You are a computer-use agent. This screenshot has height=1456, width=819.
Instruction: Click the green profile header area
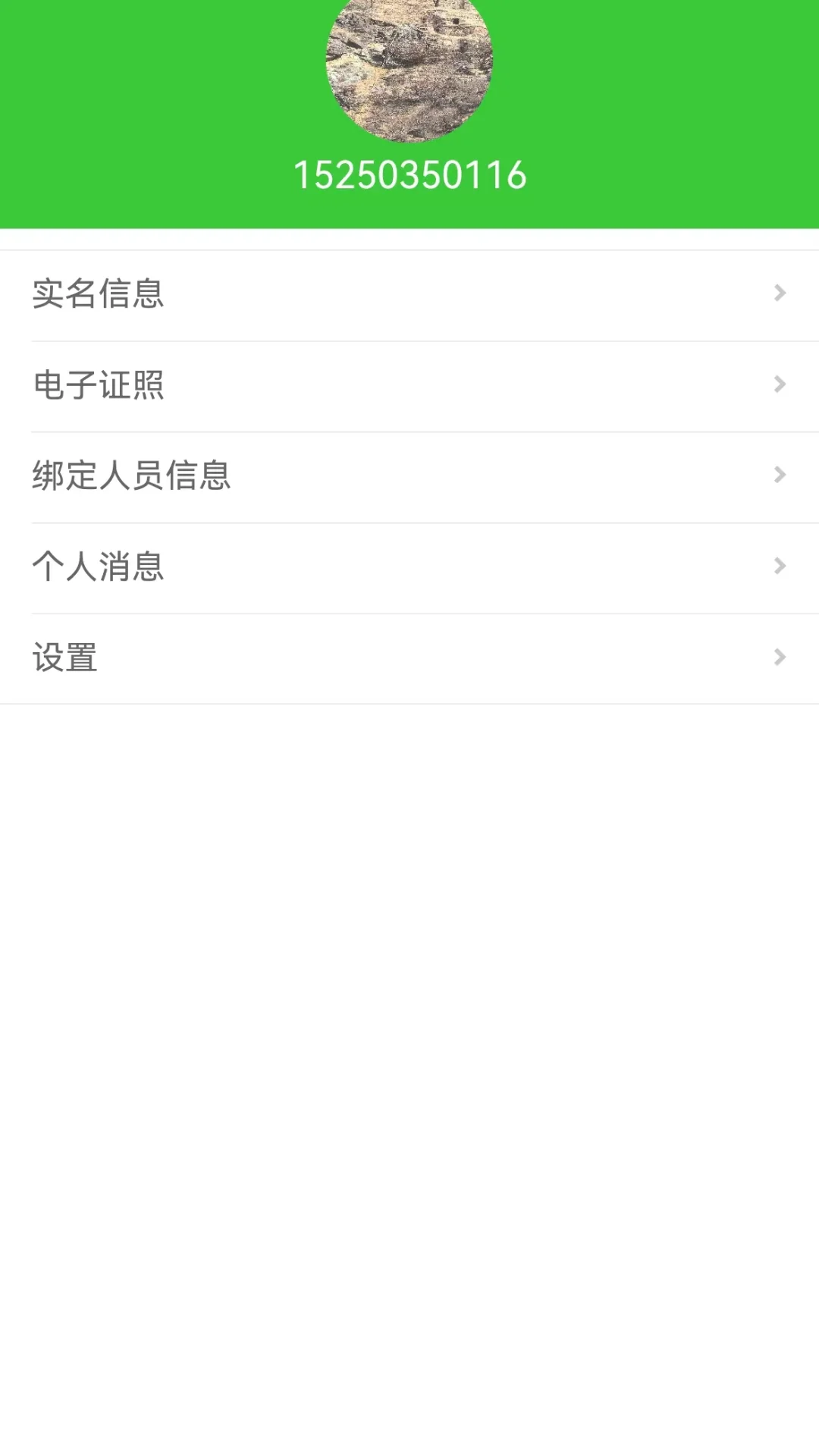click(409, 114)
